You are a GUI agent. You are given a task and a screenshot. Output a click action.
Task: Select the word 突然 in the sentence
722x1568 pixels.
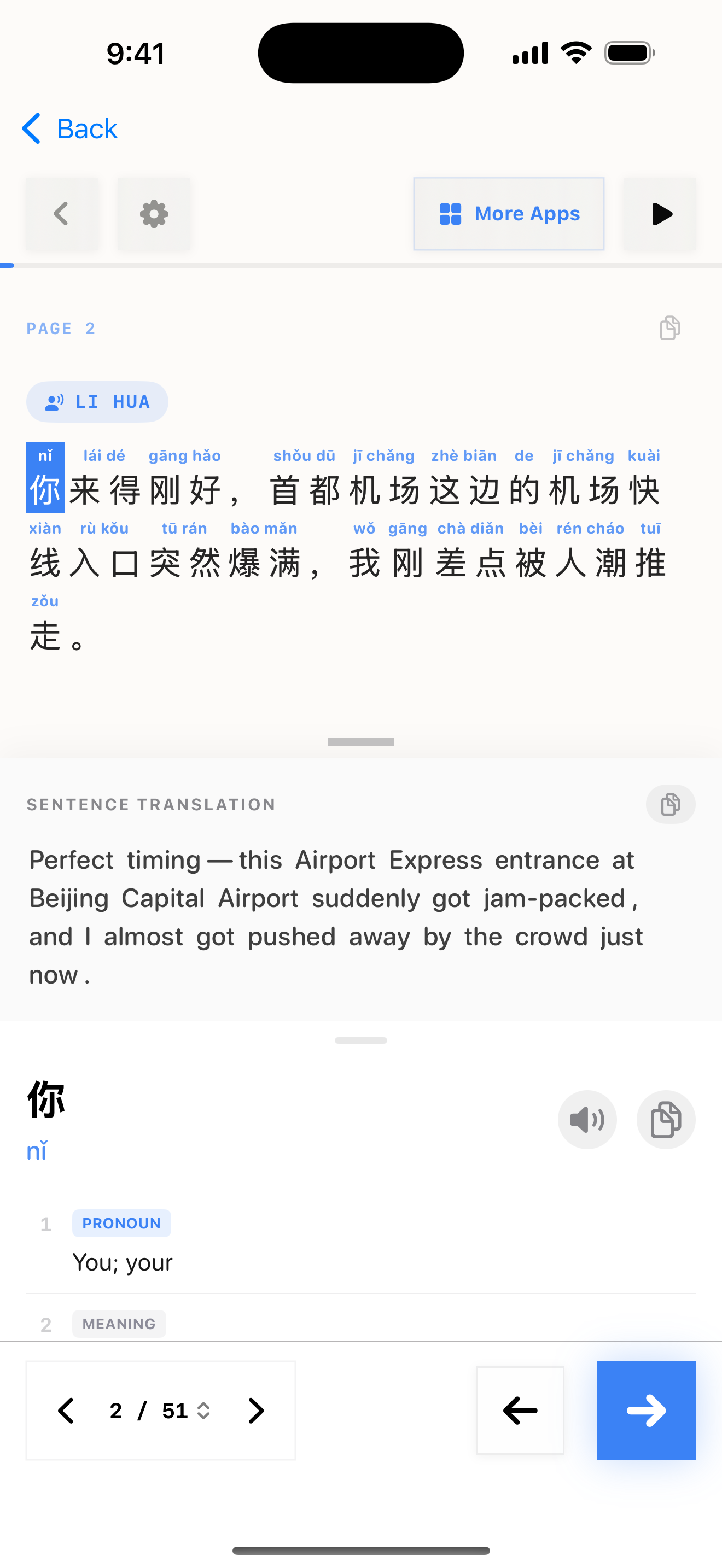(184, 563)
